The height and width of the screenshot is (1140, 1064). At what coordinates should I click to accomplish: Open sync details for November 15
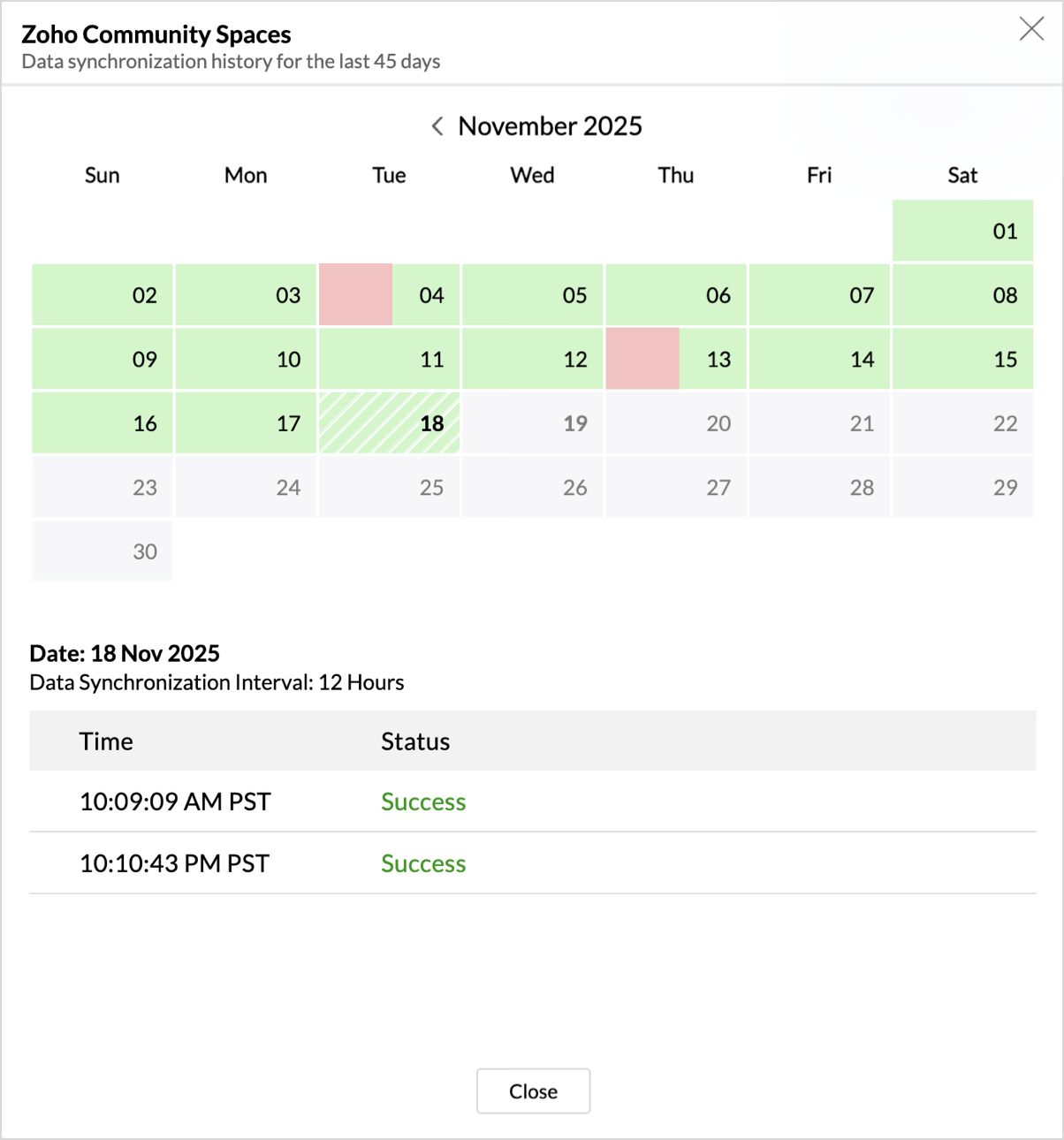click(963, 359)
